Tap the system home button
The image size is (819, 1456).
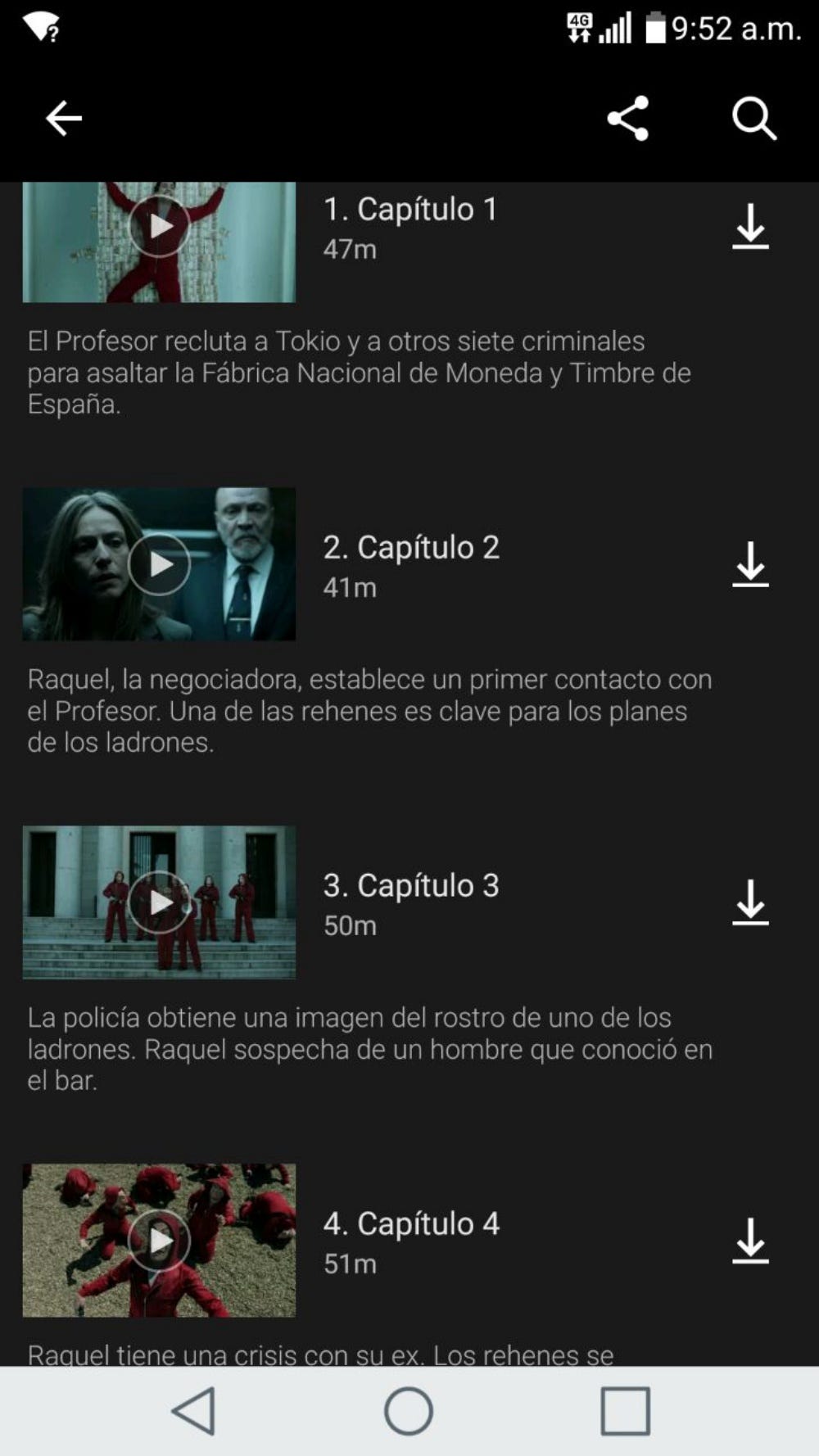[409, 1411]
